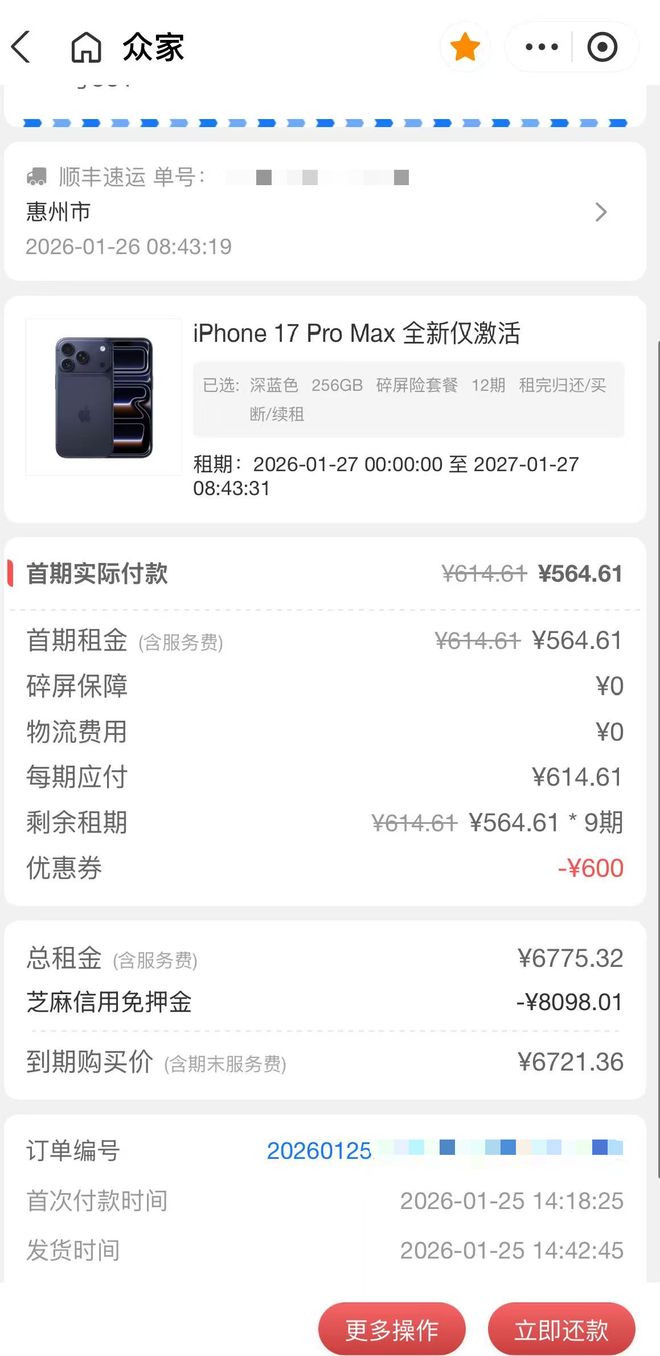Tap 立即还款 to repay now
The height and width of the screenshot is (1356, 660).
coord(561,1330)
